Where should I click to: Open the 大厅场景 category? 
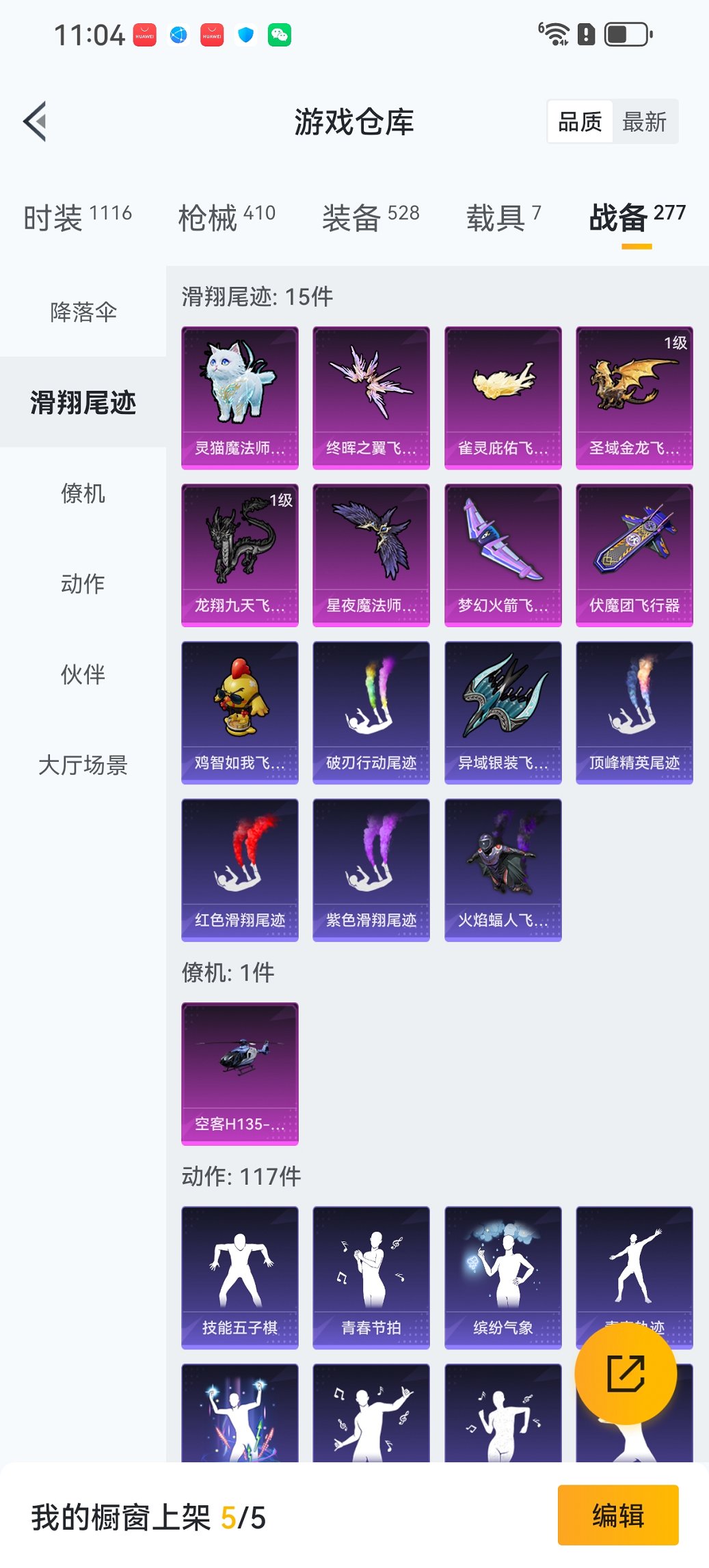83,765
